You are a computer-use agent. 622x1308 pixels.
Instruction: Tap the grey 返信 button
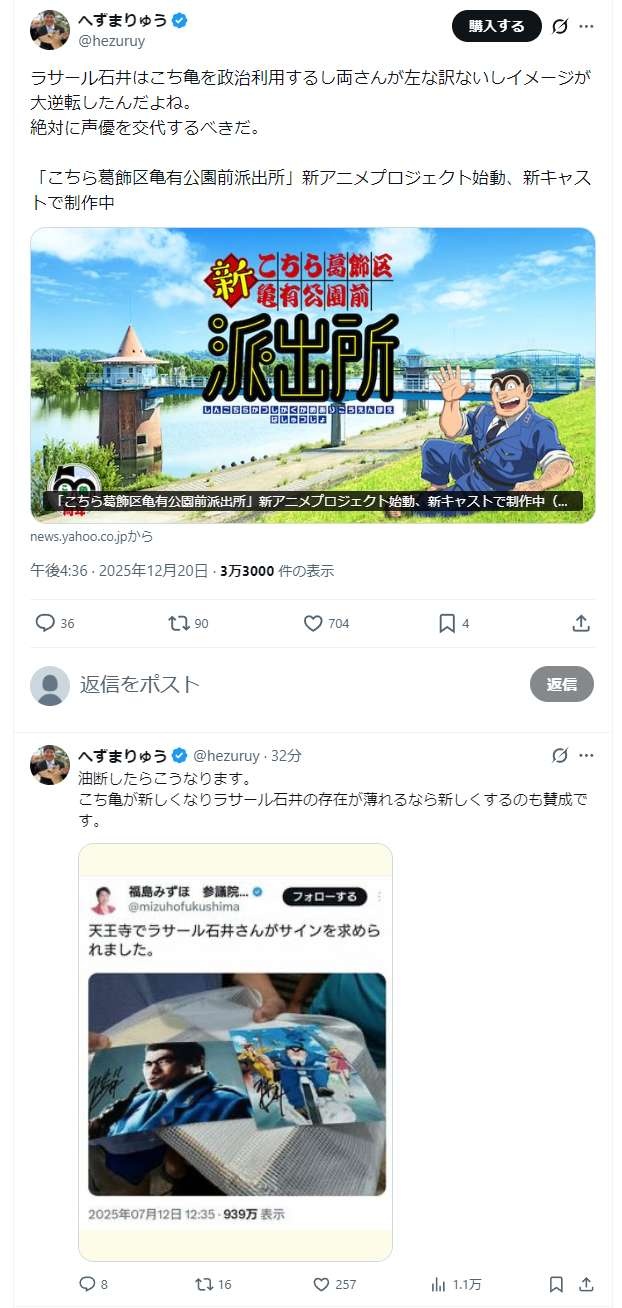(x=561, y=684)
